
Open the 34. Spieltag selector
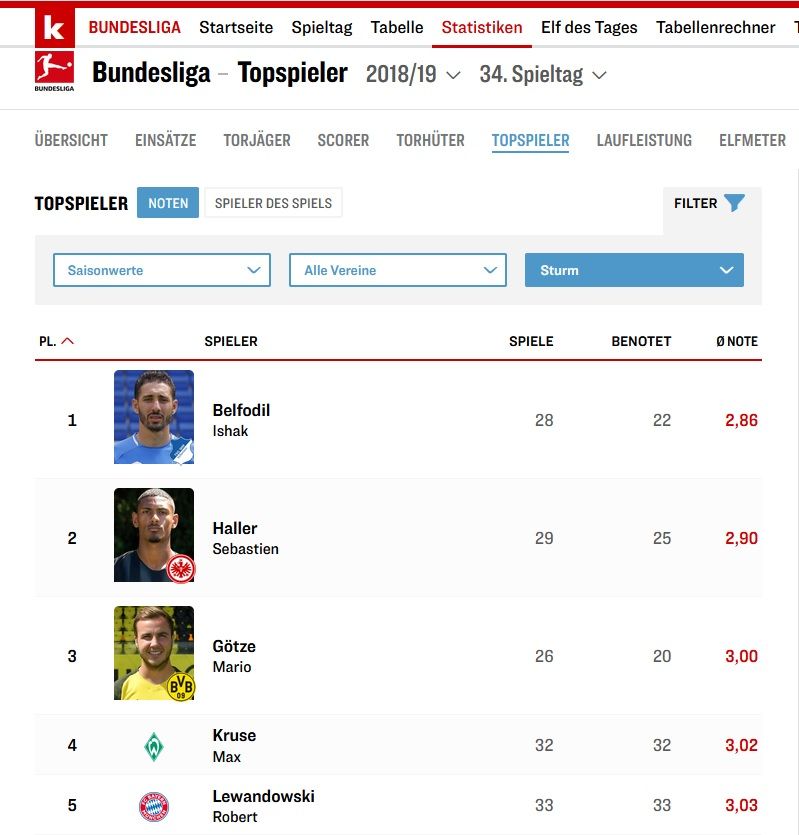(x=533, y=73)
